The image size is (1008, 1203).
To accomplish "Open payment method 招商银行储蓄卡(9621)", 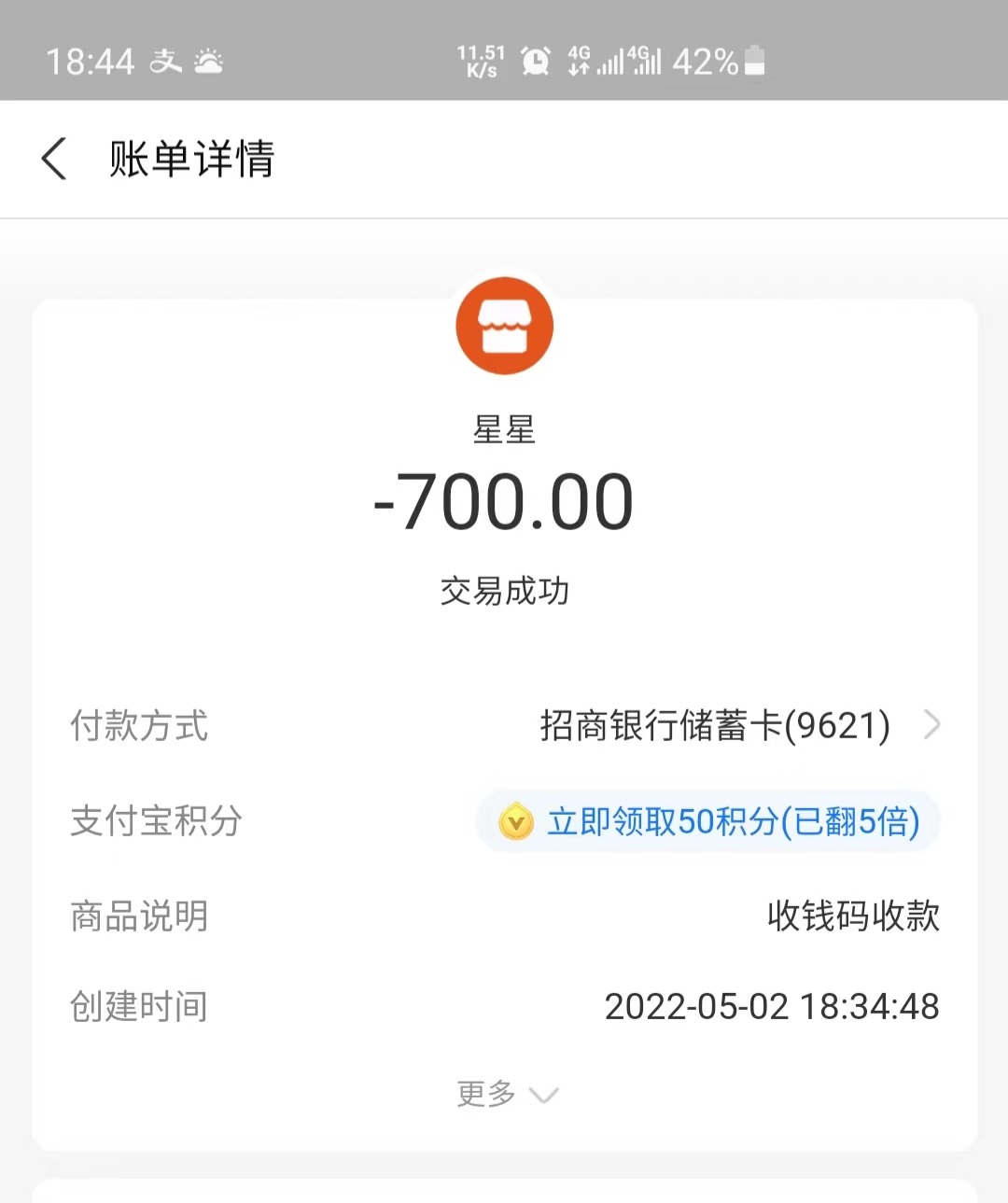I will [737, 725].
